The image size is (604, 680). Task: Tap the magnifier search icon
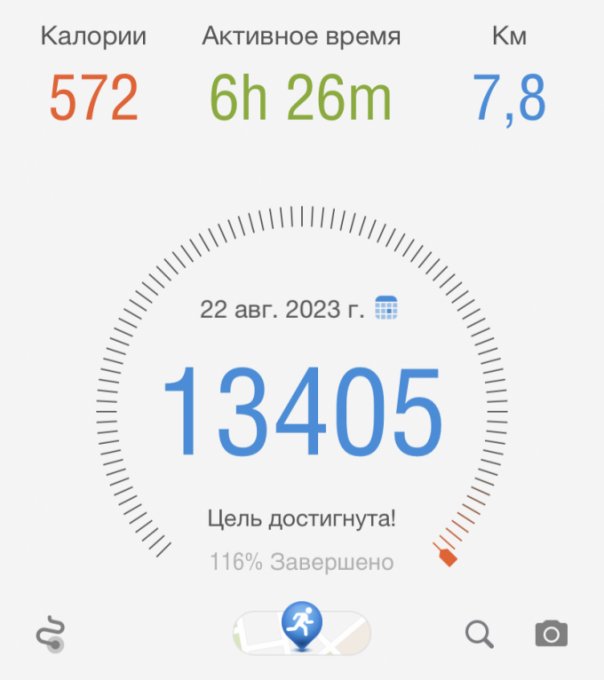[x=480, y=633]
